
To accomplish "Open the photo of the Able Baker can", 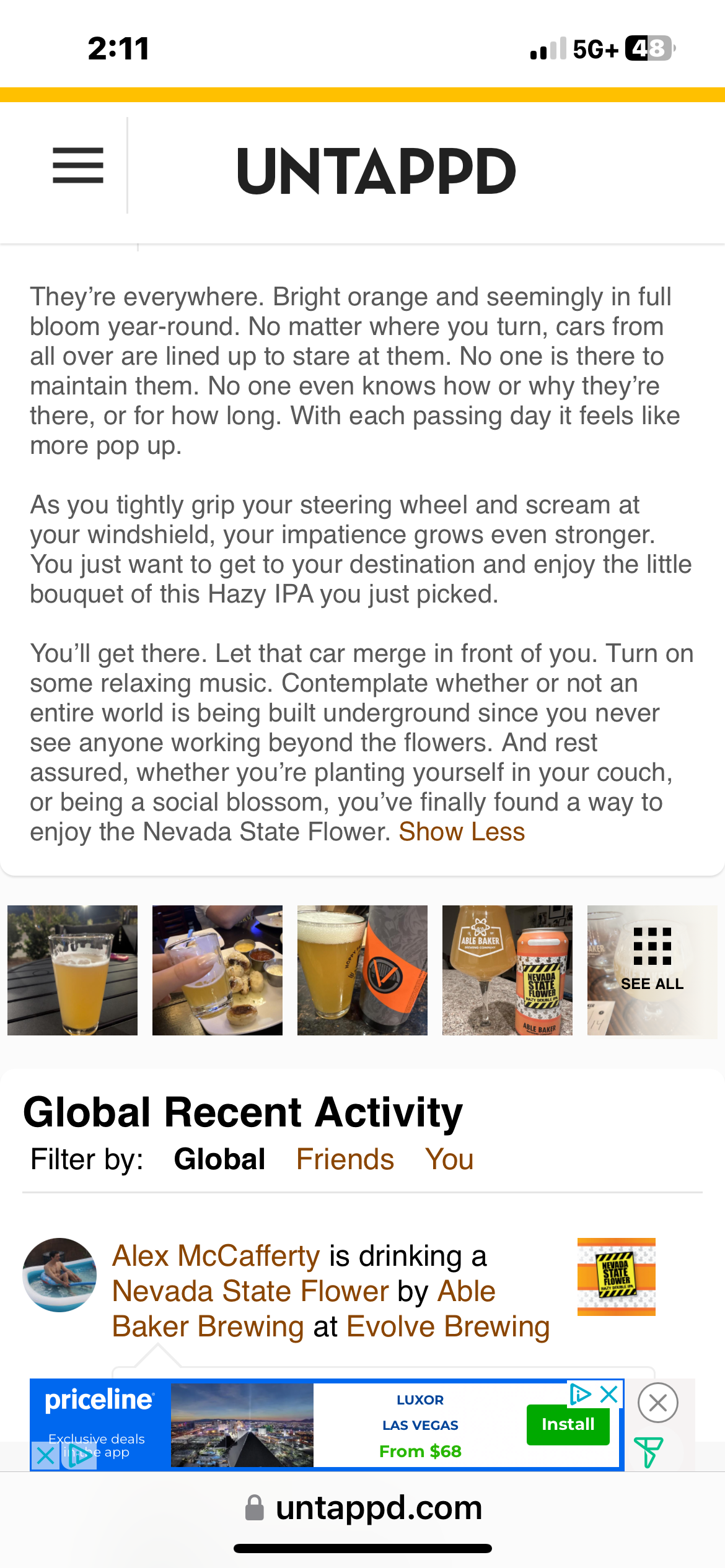I will (507, 970).
